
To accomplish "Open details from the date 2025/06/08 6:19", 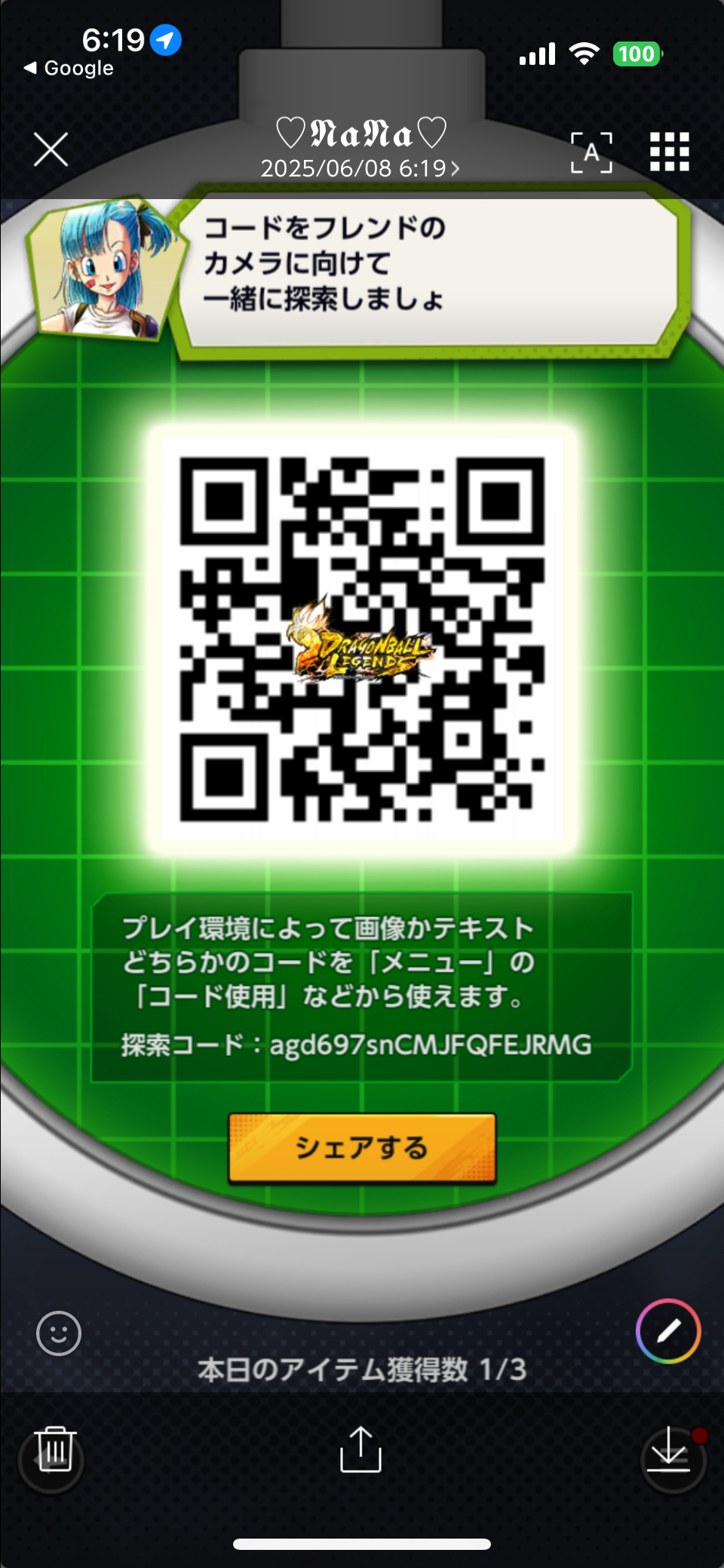I will point(360,168).
